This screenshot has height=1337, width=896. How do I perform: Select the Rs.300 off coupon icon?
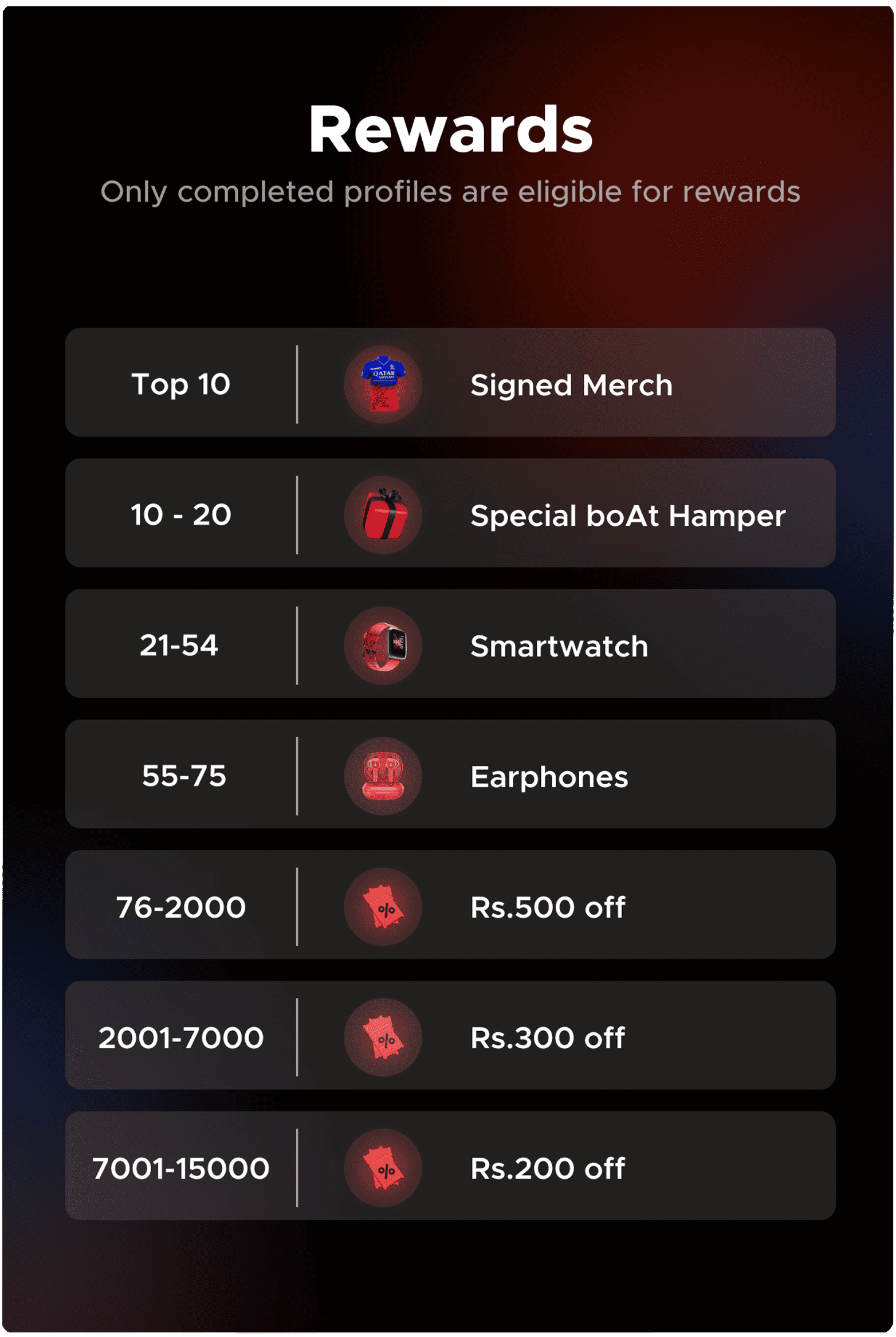point(383,1038)
